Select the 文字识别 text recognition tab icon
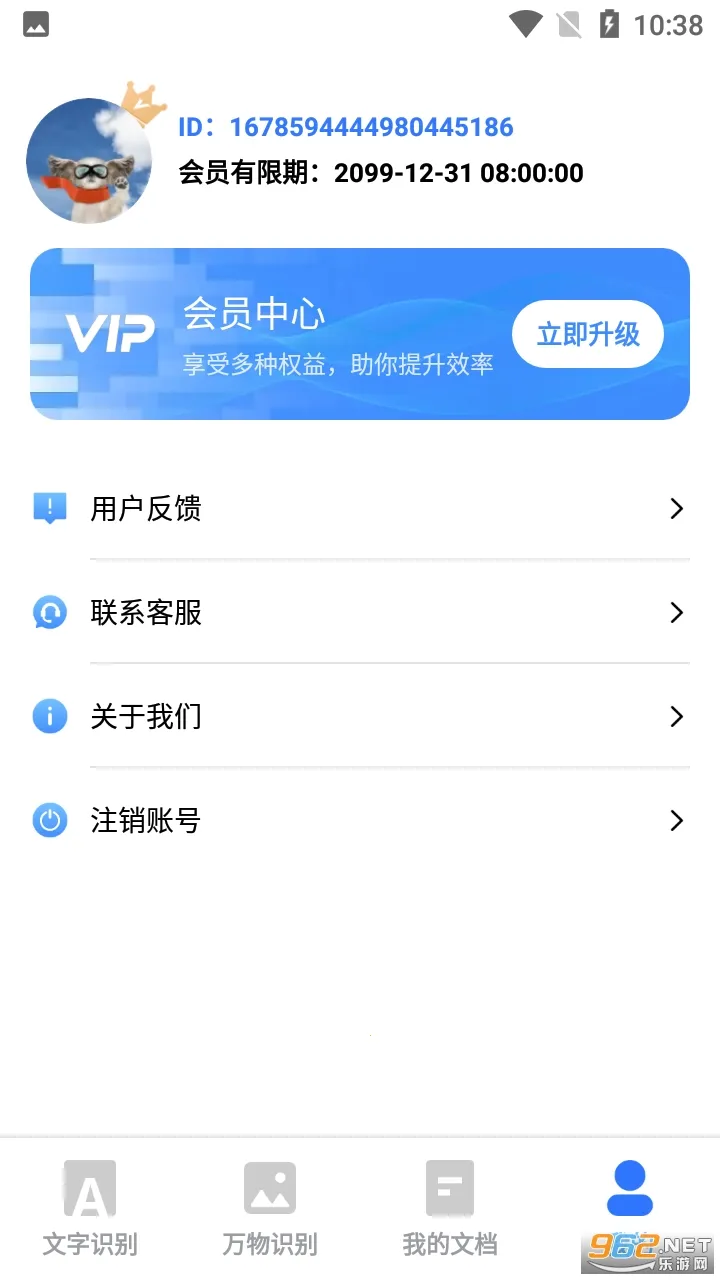 pyautogui.click(x=90, y=1190)
